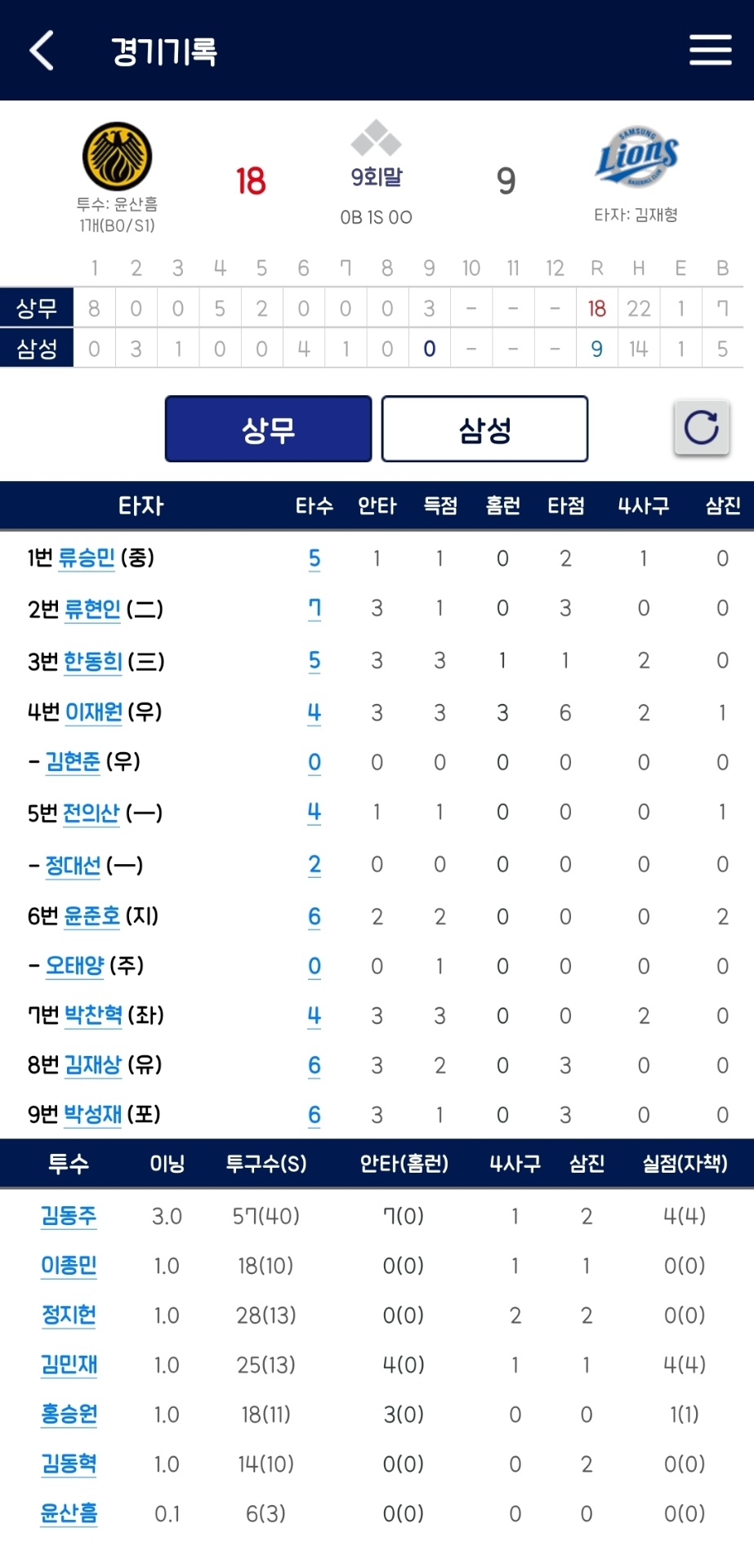Image resolution: width=754 pixels, height=1568 pixels.
Task: View pinch runner 오태양's profile
Action: pyautogui.click(x=74, y=966)
